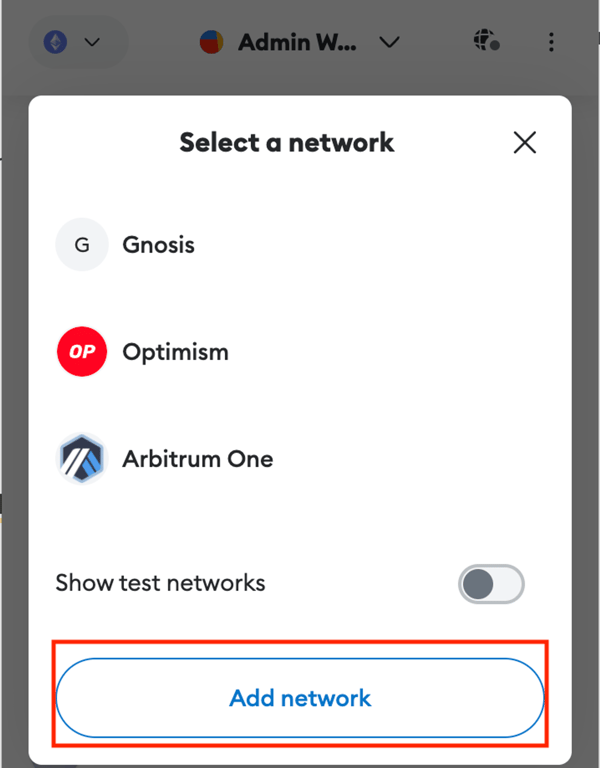Open the Ethereum network selector dropdown
Screen dimensions: 600x768
pyautogui.click(x=73, y=43)
